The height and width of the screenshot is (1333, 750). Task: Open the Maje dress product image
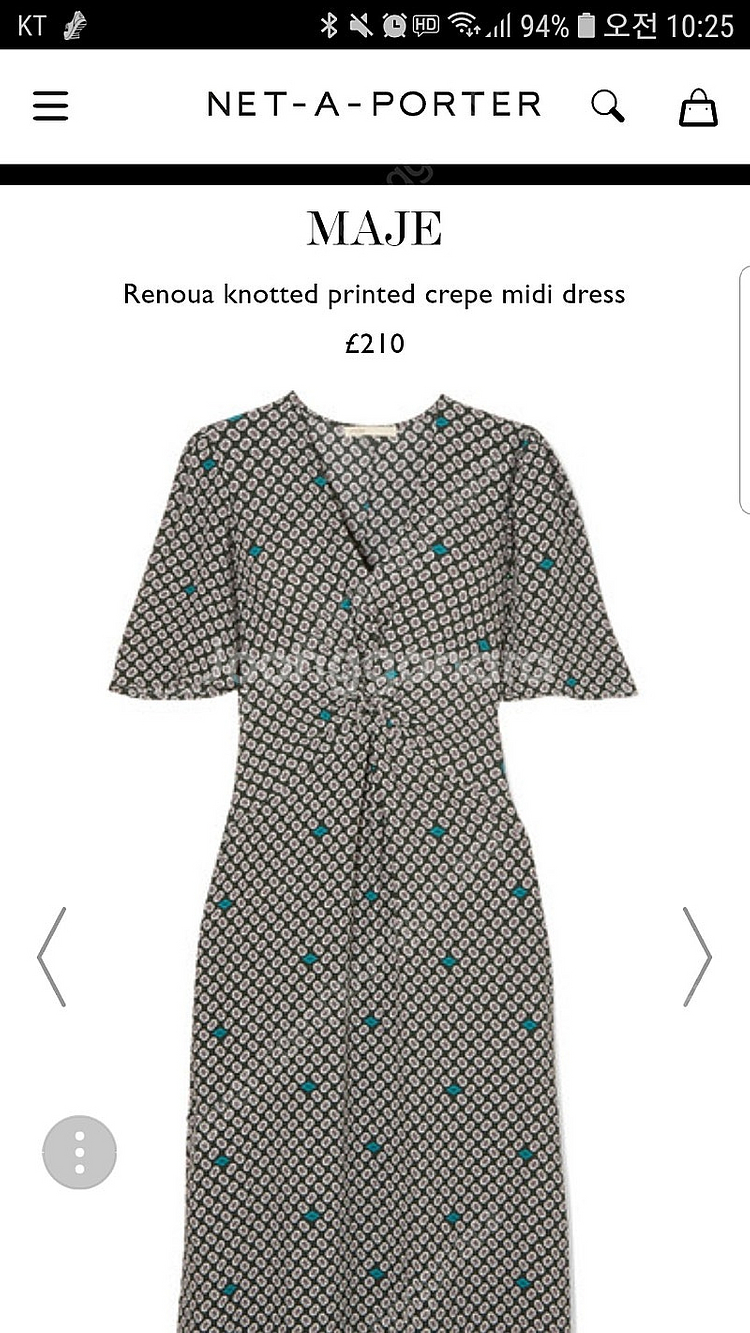[375, 860]
